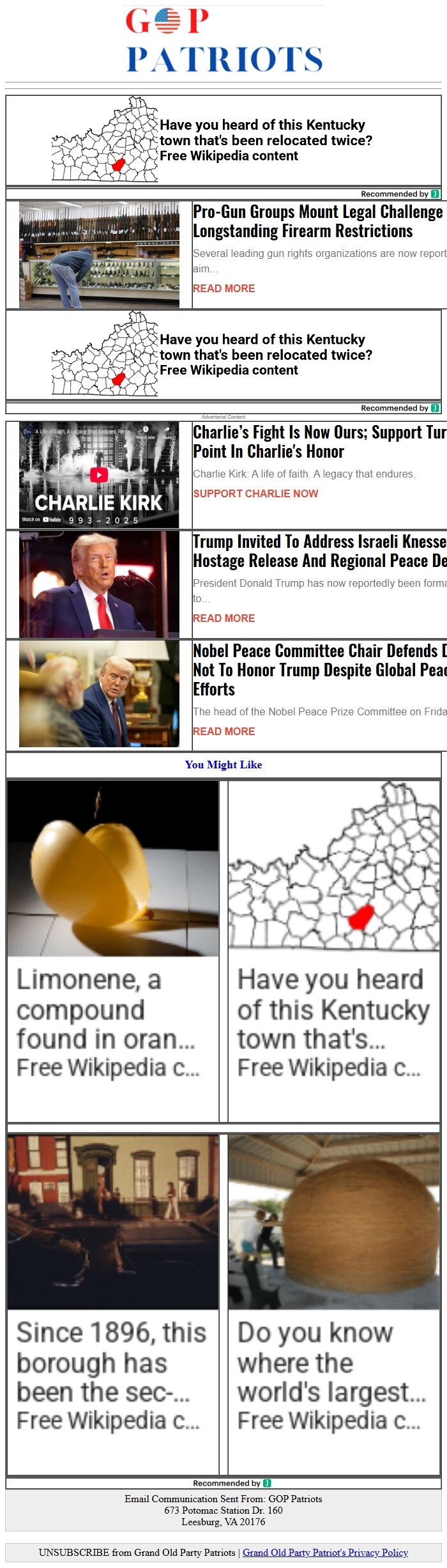This screenshot has width=447, height=1568.
Task: Open Grand Old Party Patriot's Privacy Policy
Action: [x=325, y=1552]
